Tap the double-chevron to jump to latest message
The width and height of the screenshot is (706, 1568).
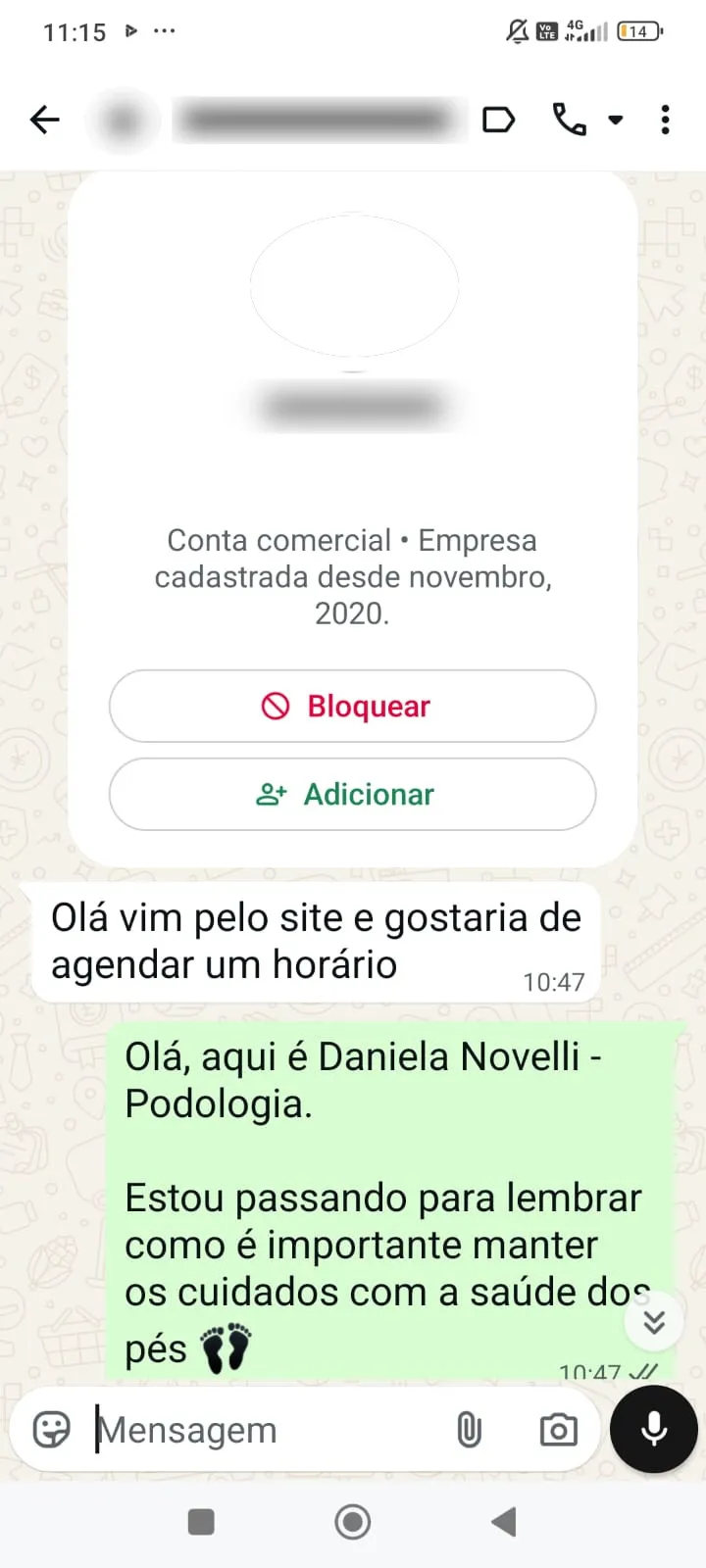click(x=653, y=1321)
